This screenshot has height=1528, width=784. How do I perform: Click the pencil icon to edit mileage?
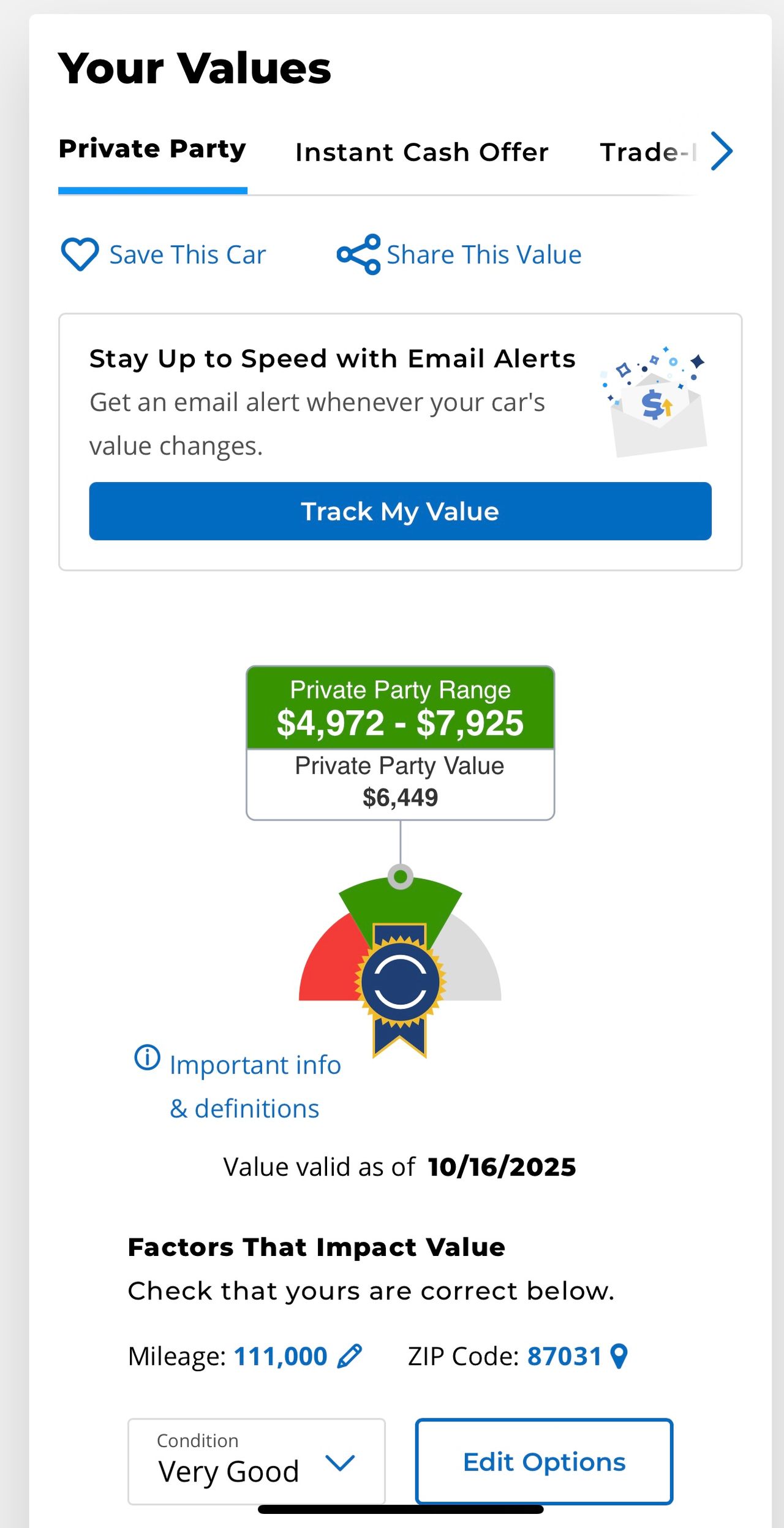pos(349,1356)
